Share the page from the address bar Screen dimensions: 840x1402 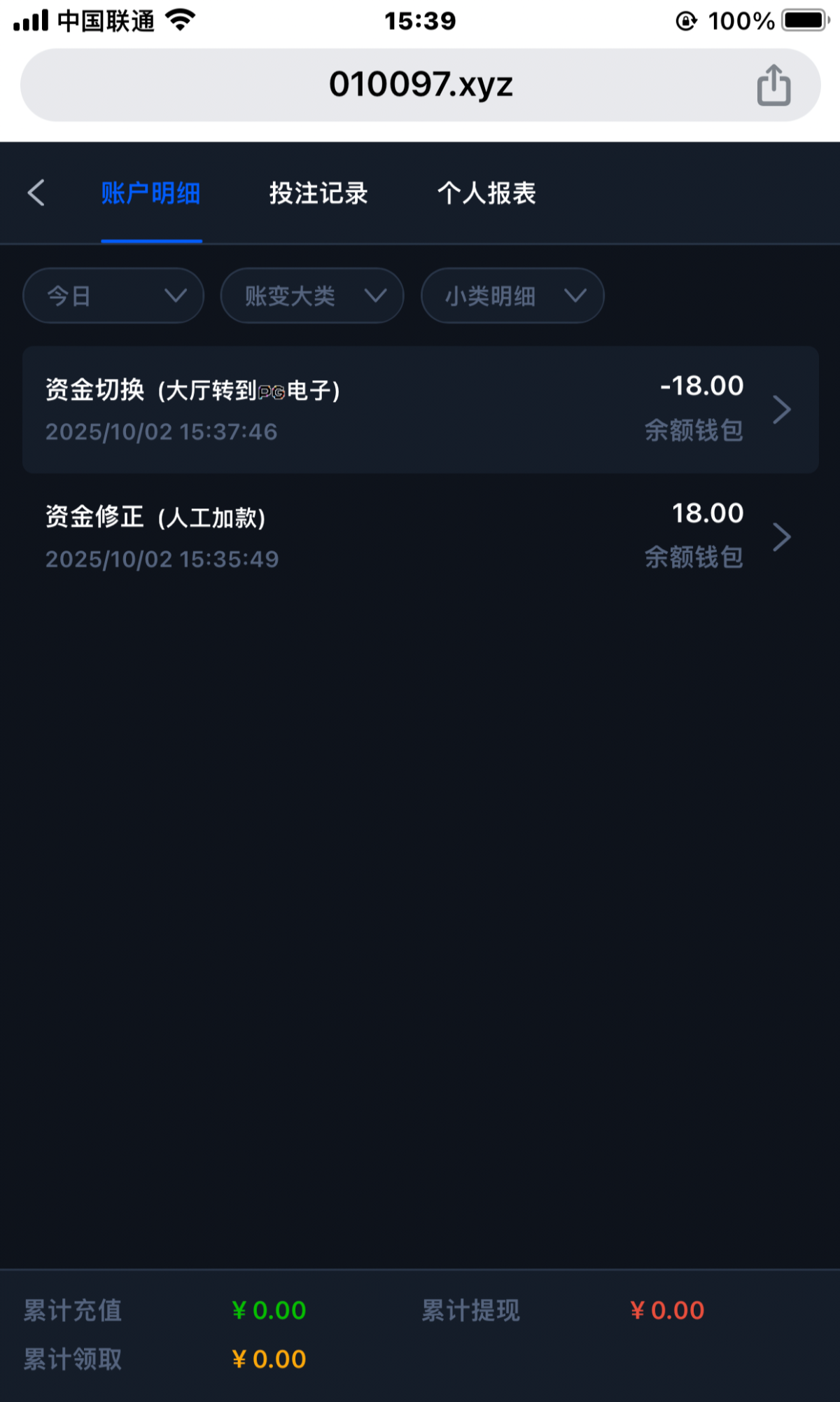point(773,85)
